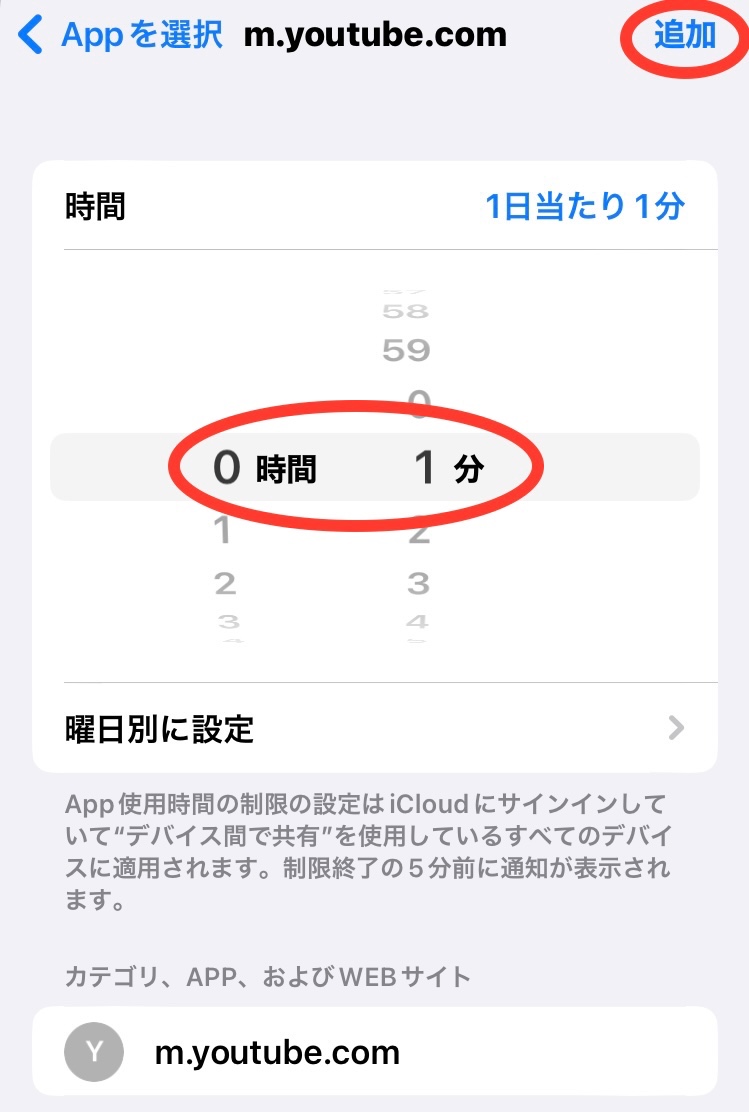This screenshot has height=1112, width=749.
Task: Open 曜日別に設定 customization
Action: coord(375,728)
